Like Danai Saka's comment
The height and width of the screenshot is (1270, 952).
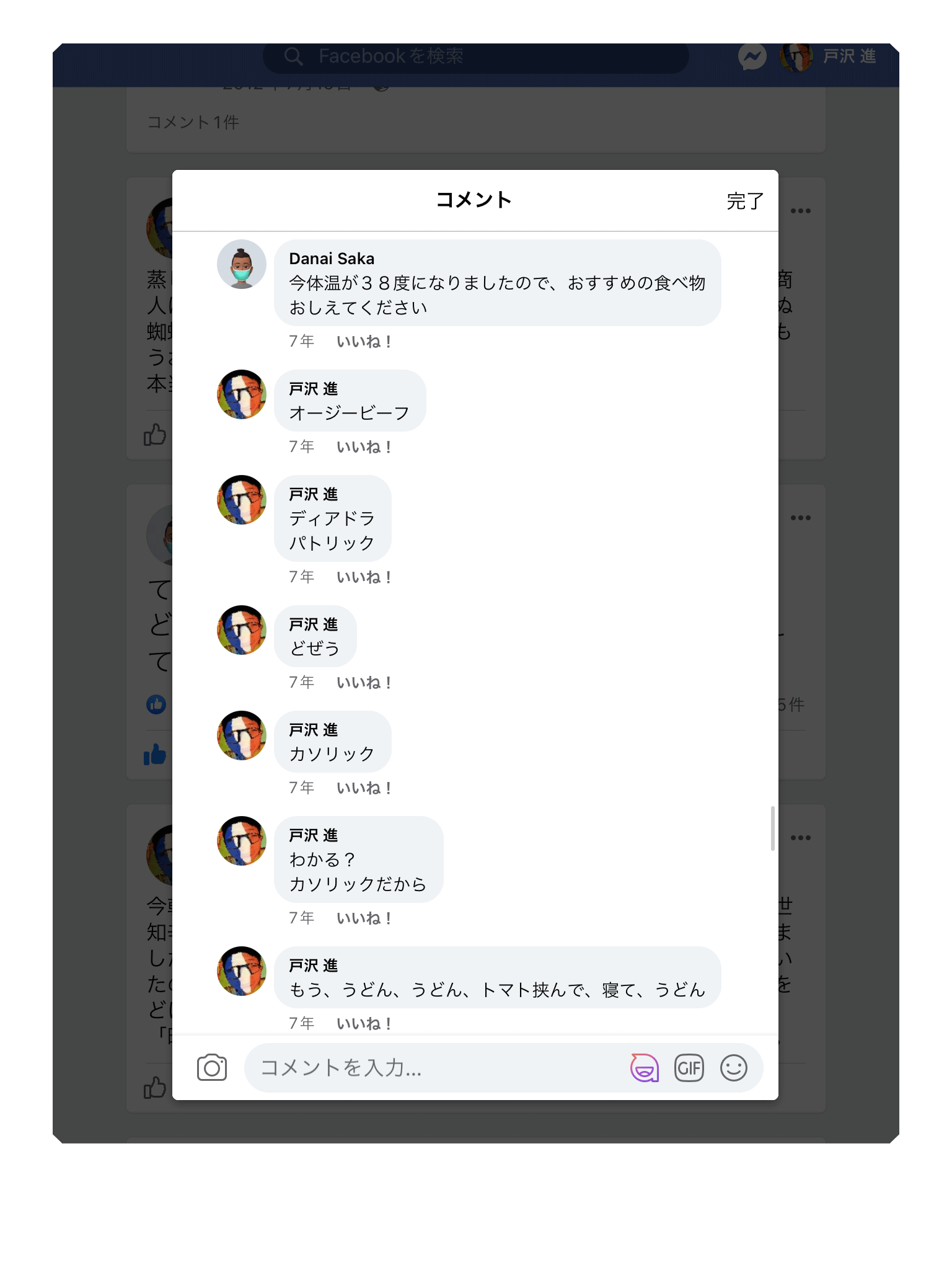pos(364,342)
